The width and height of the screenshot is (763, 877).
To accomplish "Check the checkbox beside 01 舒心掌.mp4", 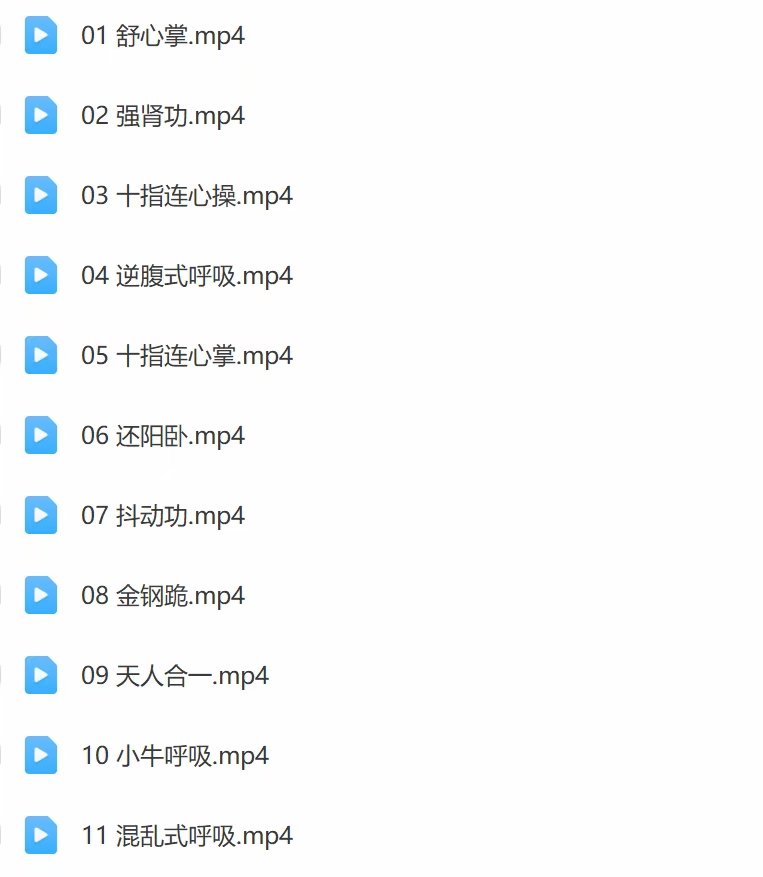I will [x=2, y=36].
